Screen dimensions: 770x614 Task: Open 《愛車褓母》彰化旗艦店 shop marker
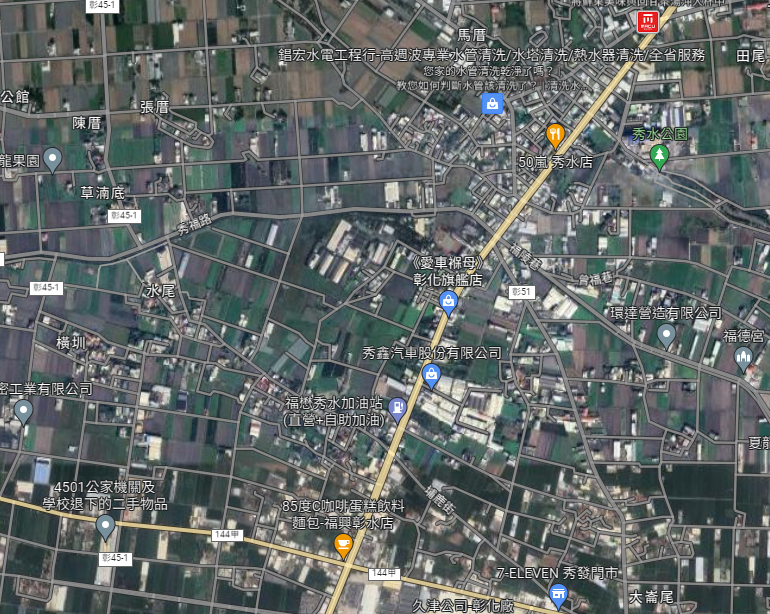[x=448, y=302]
